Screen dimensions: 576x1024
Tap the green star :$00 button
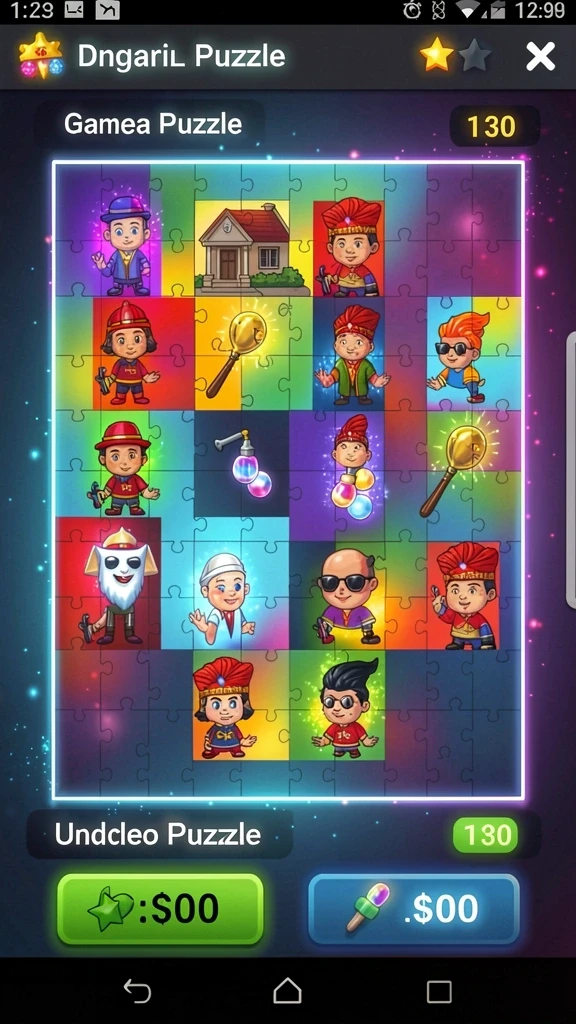160,909
